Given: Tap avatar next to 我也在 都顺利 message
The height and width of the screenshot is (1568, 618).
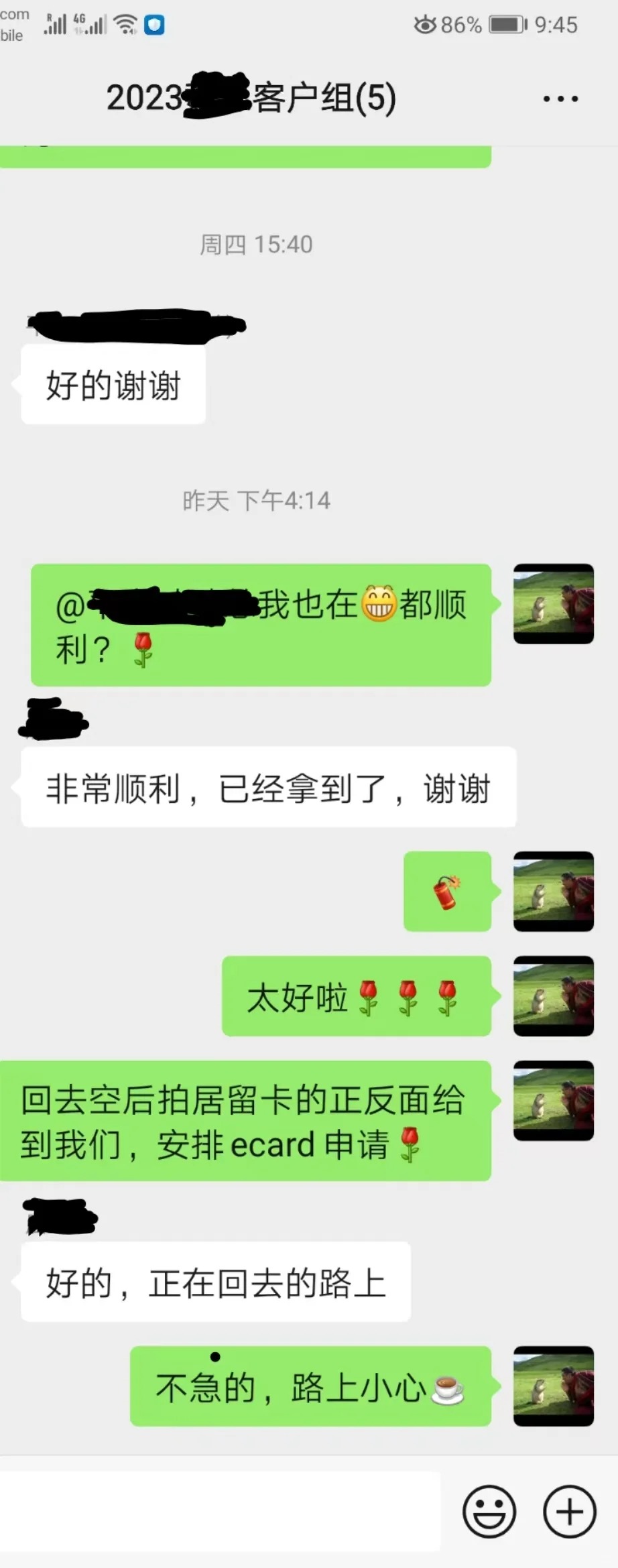Looking at the screenshot, I should [553, 604].
